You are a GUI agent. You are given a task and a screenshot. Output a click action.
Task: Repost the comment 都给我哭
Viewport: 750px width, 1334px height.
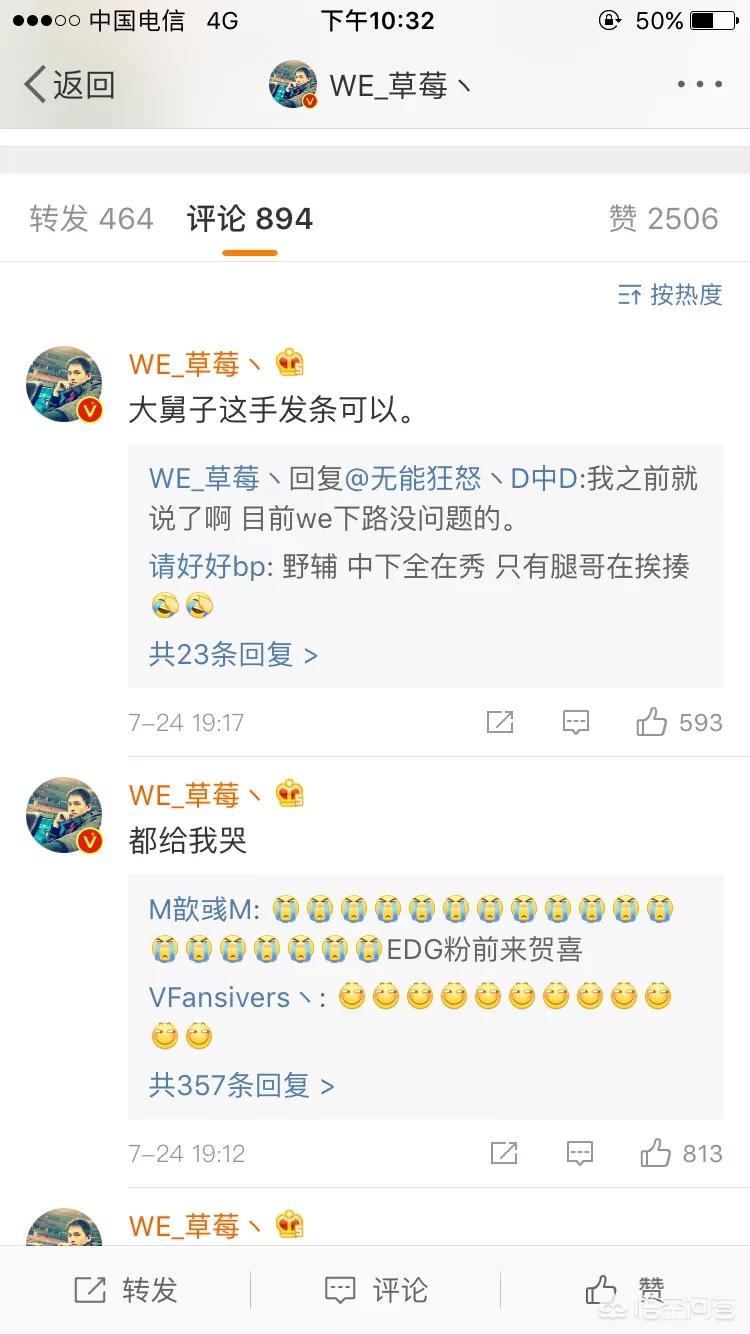pos(504,1153)
